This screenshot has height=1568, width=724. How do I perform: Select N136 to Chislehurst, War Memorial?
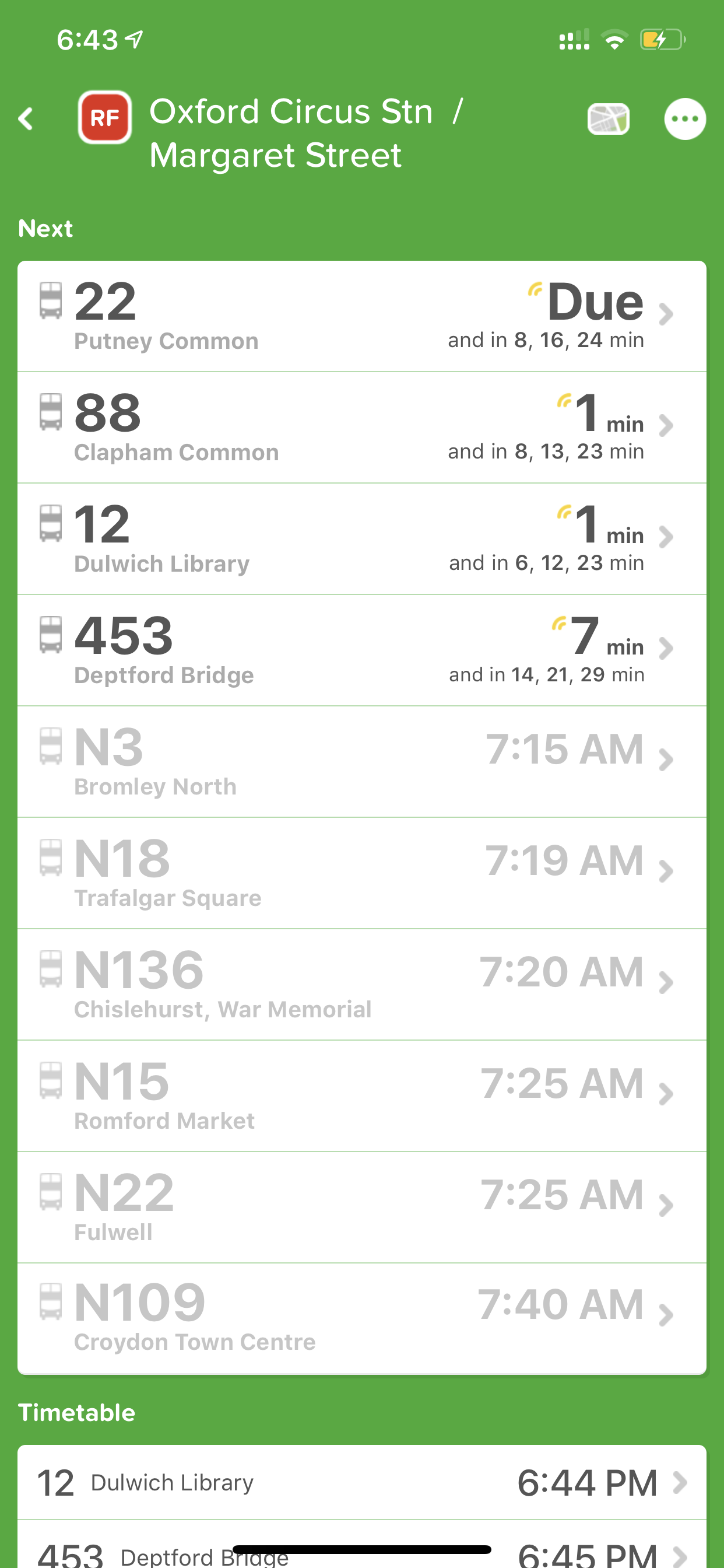coord(362,985)
